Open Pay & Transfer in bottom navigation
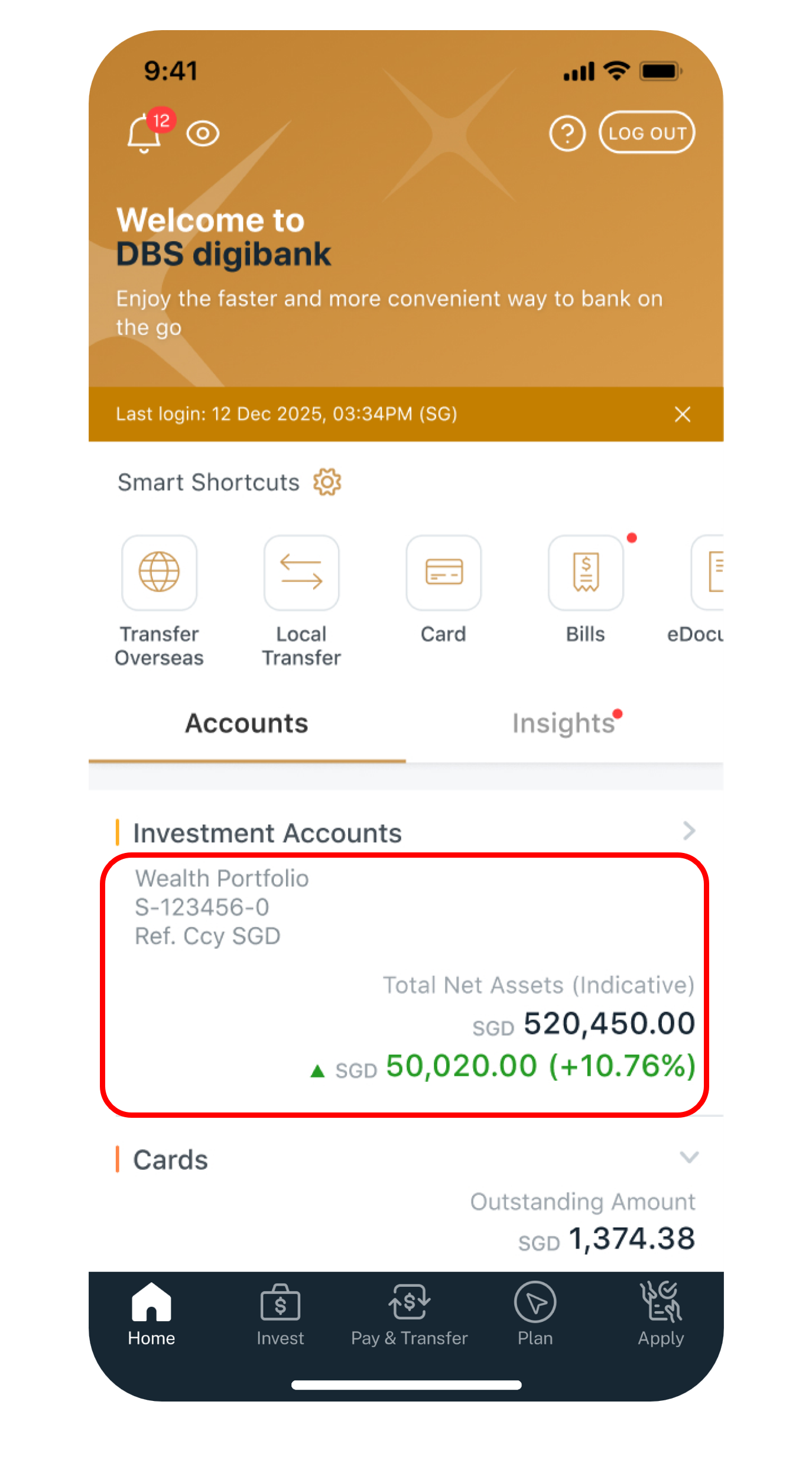812x1463 pixels. pos(409,1312)
